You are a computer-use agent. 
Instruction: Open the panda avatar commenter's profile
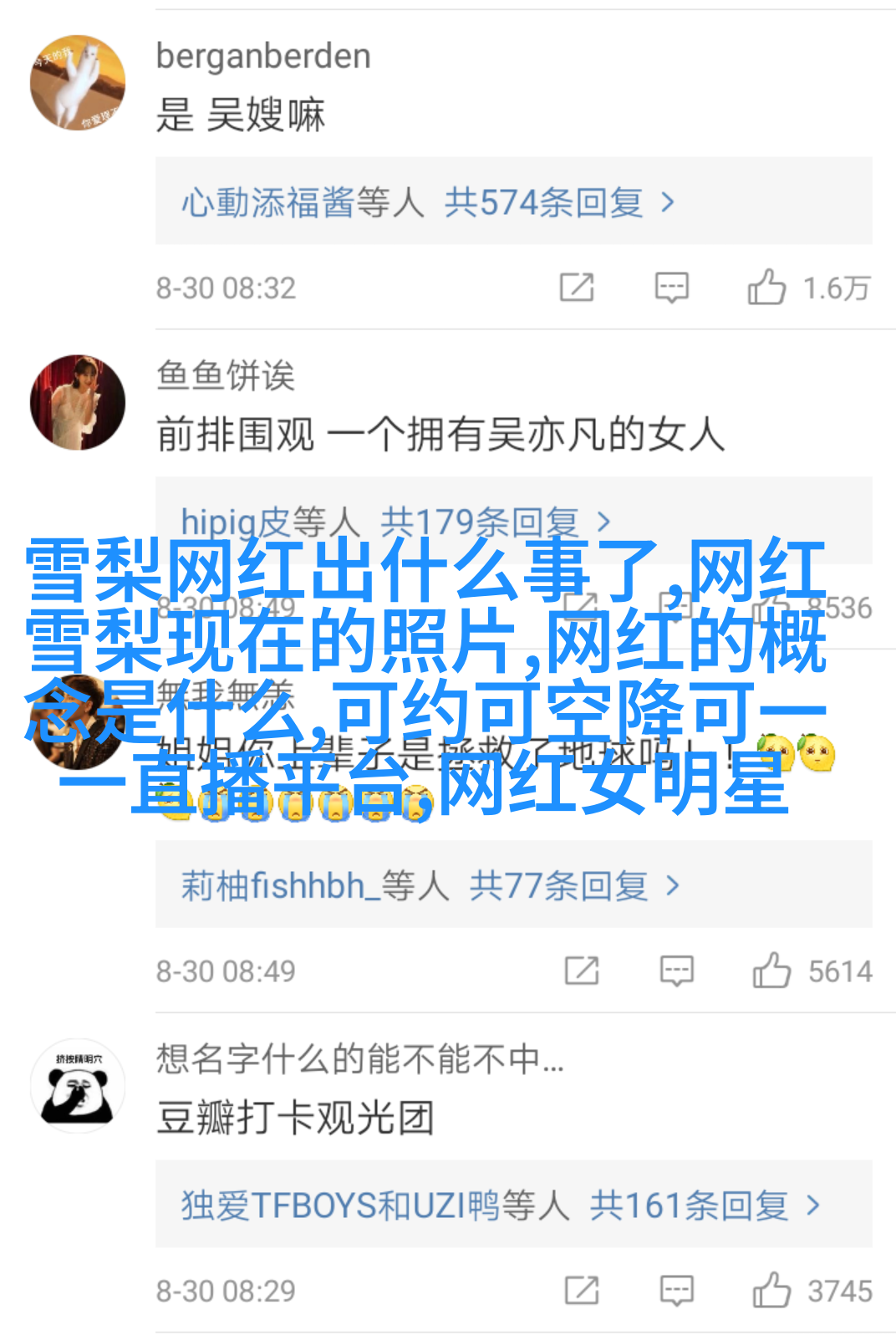click(x=77, y=1085)
